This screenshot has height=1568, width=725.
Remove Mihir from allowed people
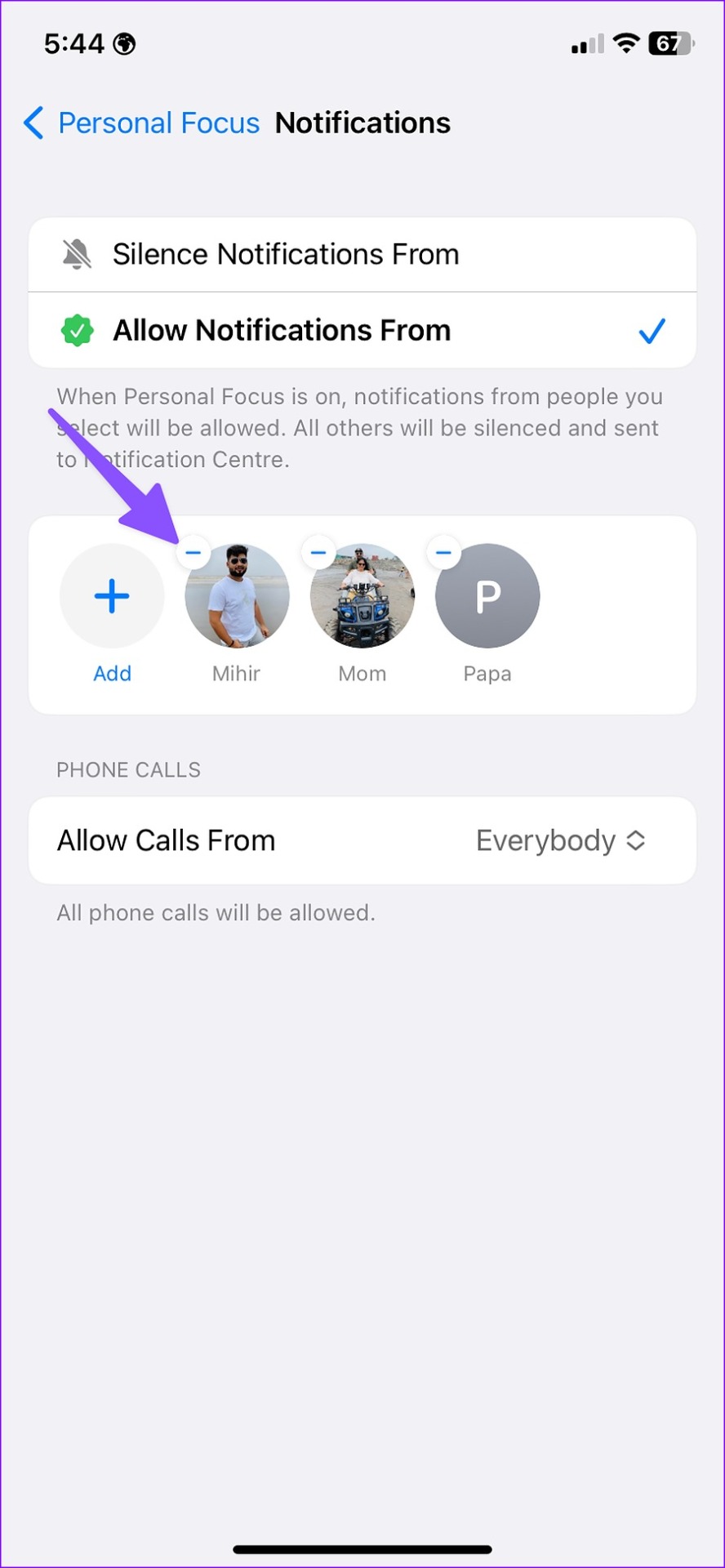coord(193,553)
